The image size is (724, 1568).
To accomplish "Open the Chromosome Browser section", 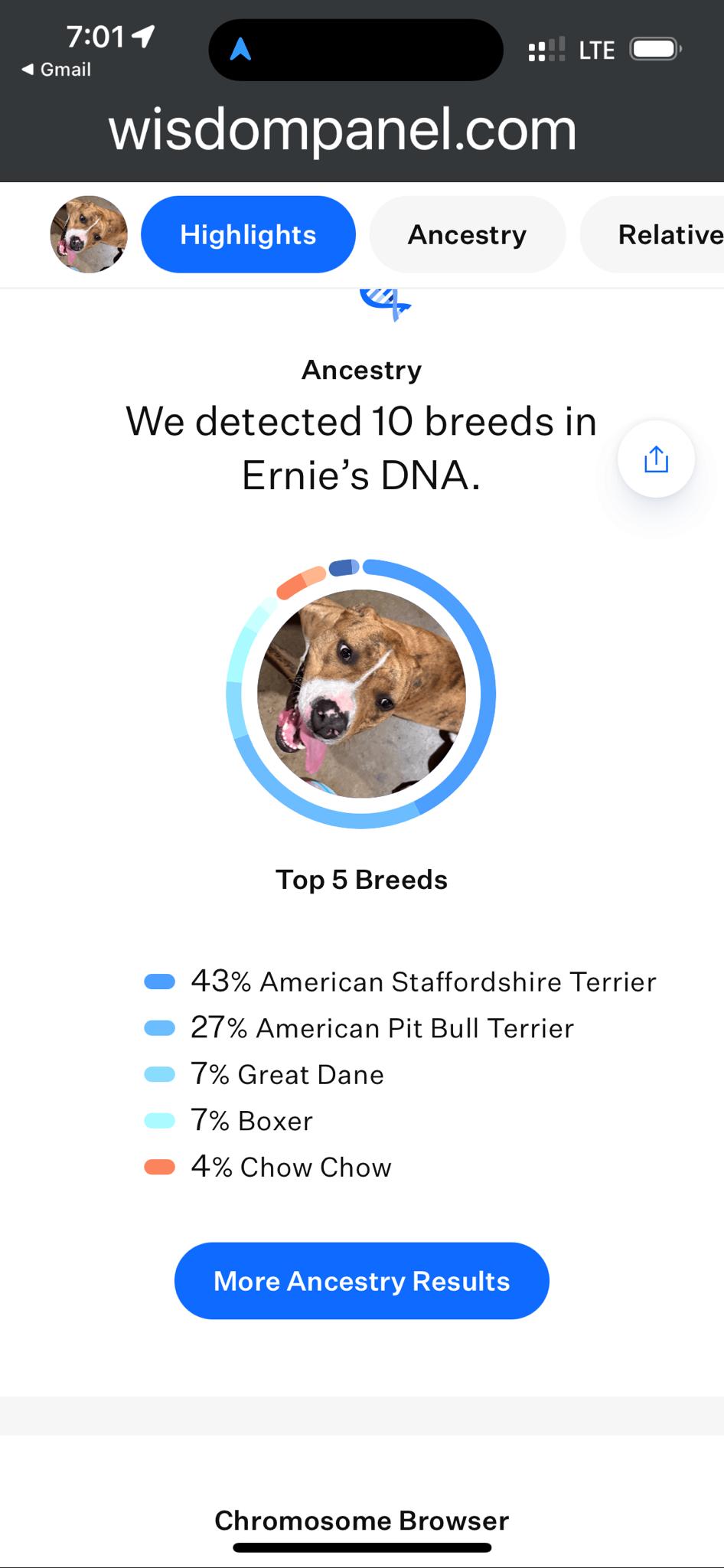I will [361, 1521].
